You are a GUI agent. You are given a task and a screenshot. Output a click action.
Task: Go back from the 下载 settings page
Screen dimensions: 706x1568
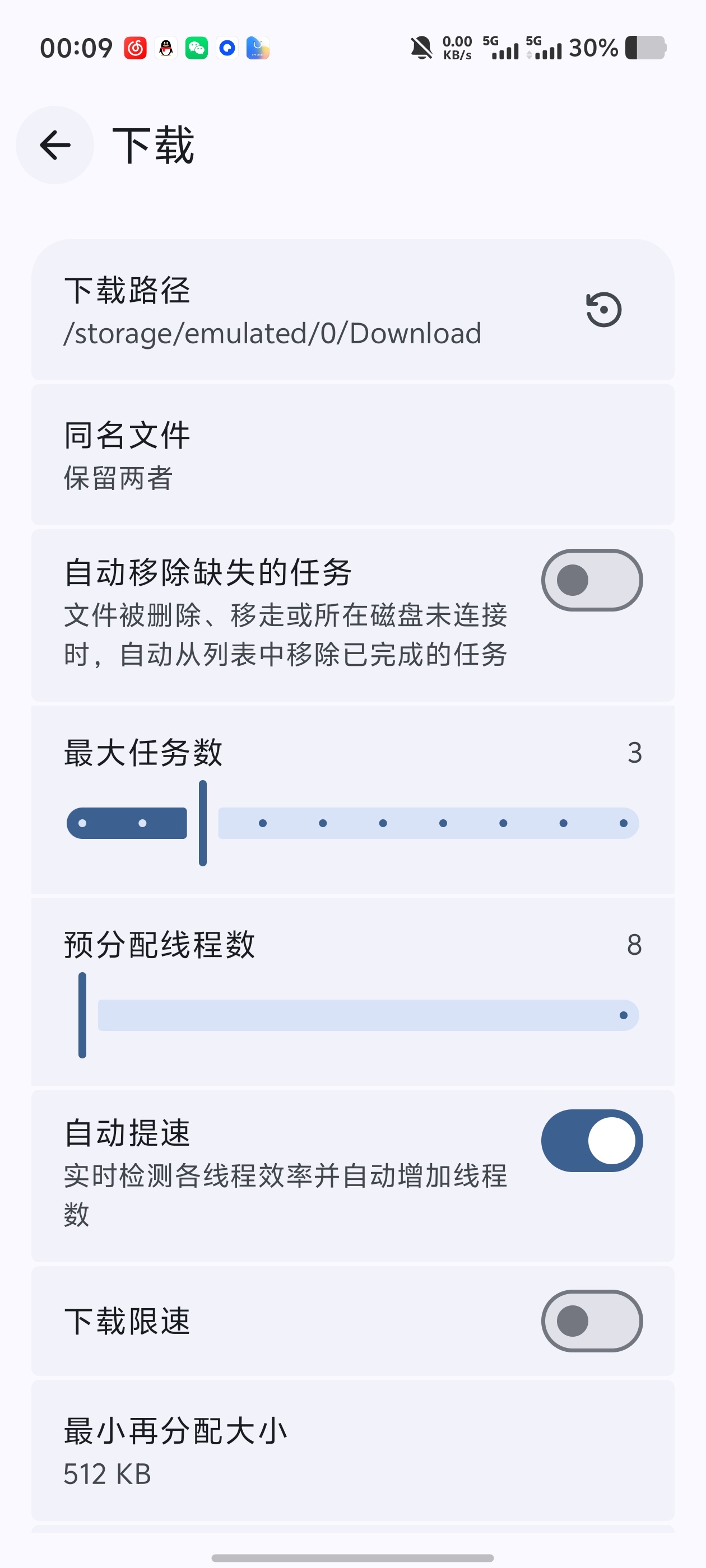pos(55,145)
